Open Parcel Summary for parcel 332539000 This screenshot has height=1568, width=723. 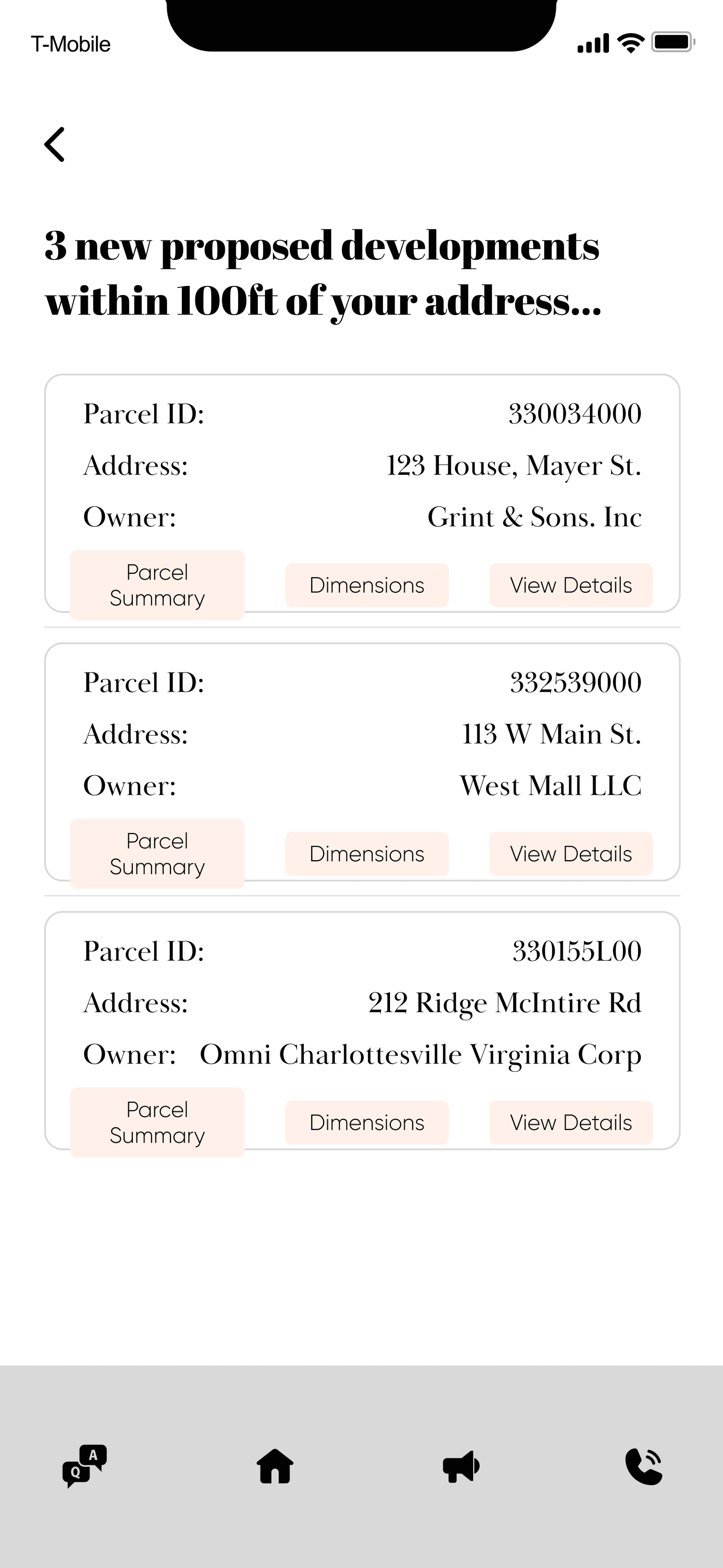click(157, 853)
